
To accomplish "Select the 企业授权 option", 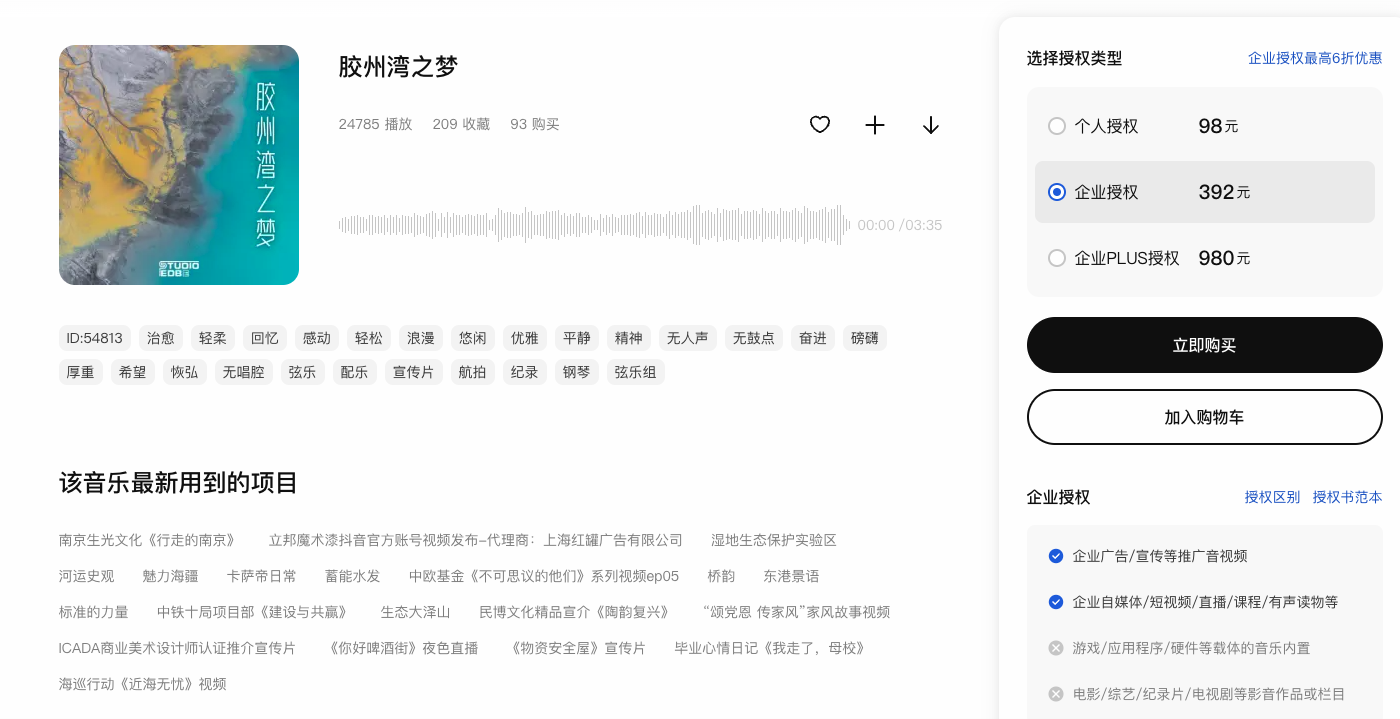I will 1057,192.
